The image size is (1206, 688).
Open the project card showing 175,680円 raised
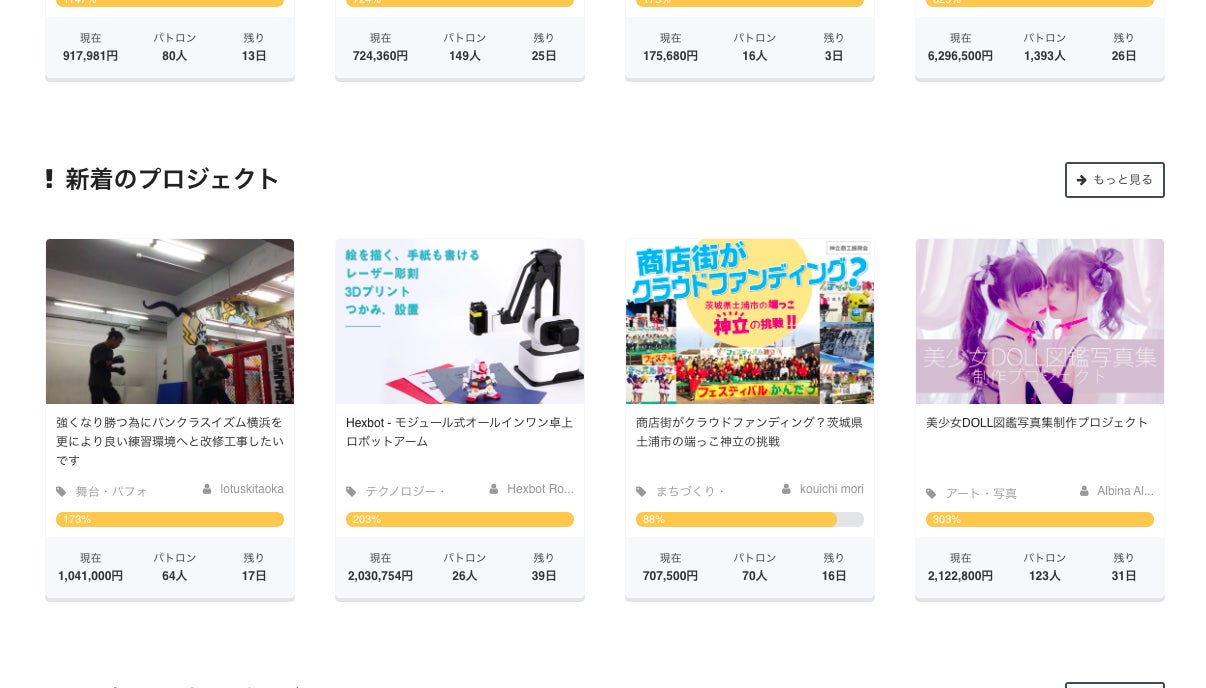pyautogui.click(x=750, y=47)
